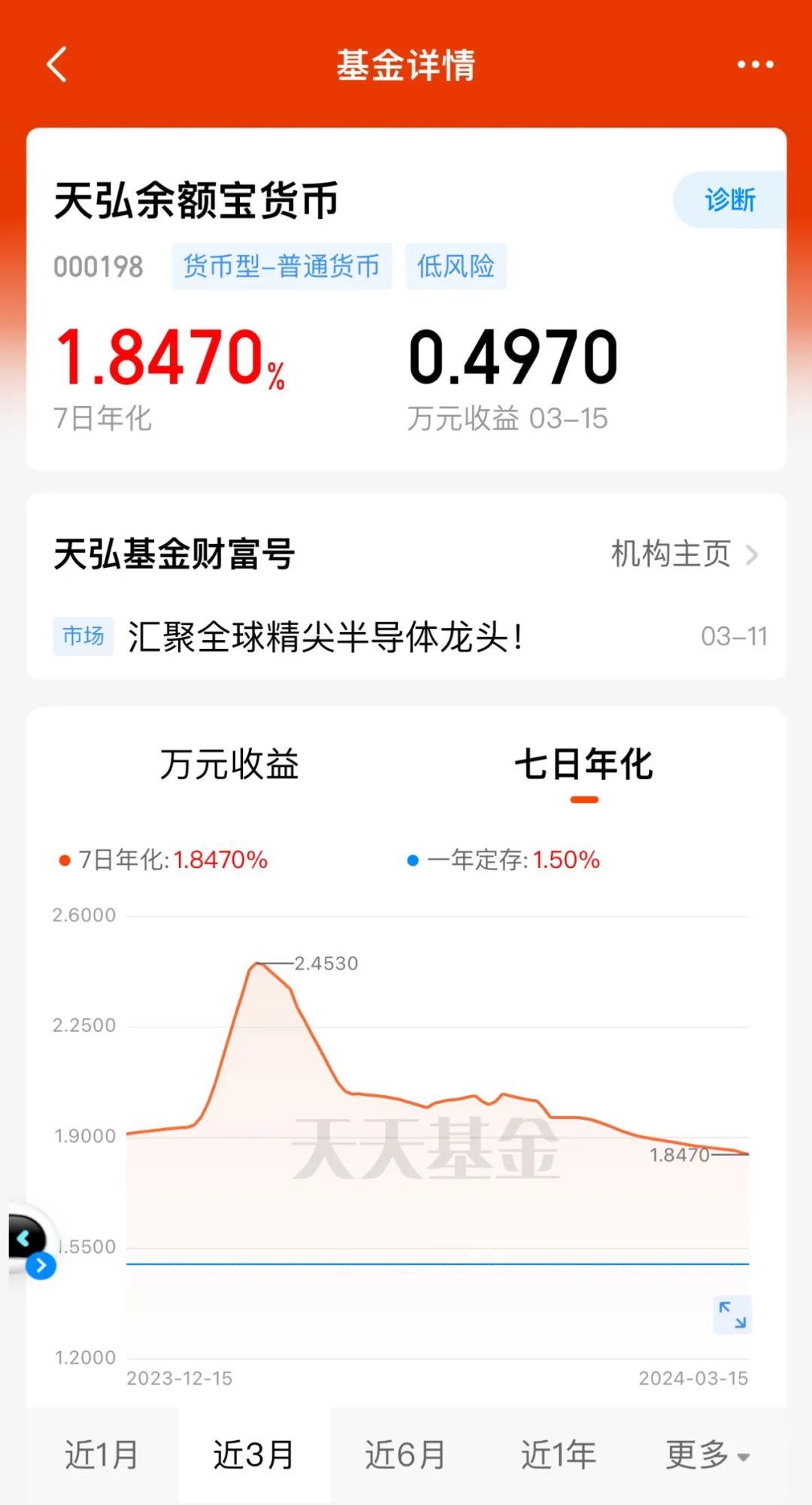Open the three-dot overflow menu
The height and width of the screenshot is (1505, 812).
coord(755,65)
